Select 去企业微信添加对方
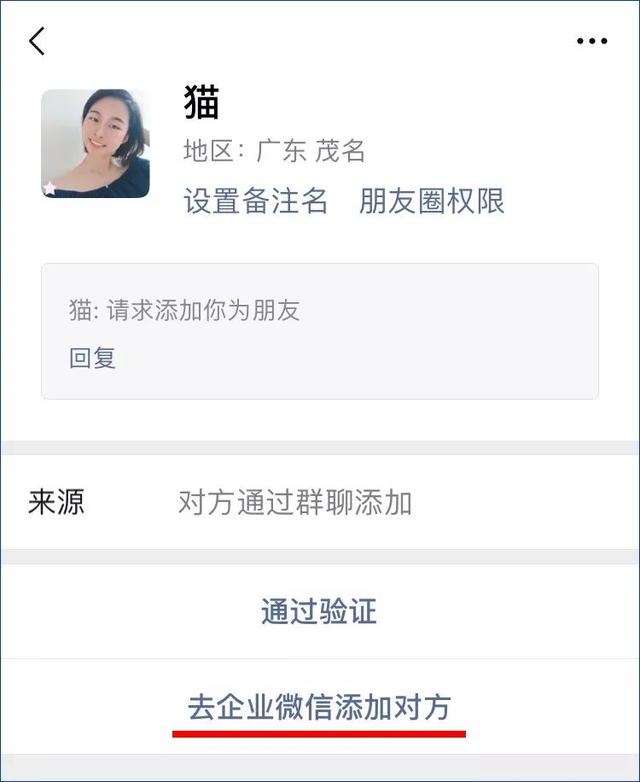This screenshot has width=640, height=782. click(319, 707)
